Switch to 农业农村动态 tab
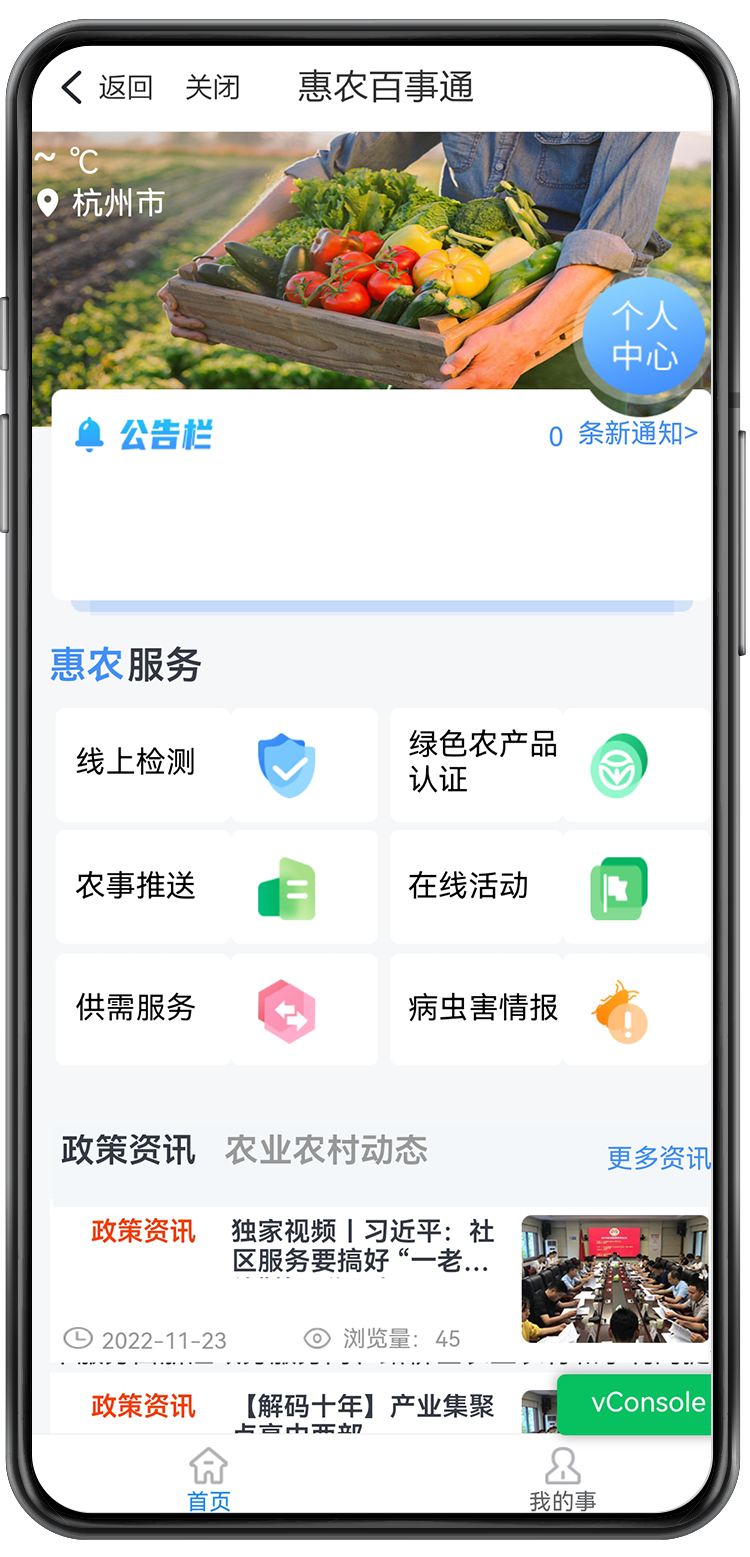Image resolution: width=750 pixels, height=1557 pixels. pyautogui.click(x=326, y=1150)
